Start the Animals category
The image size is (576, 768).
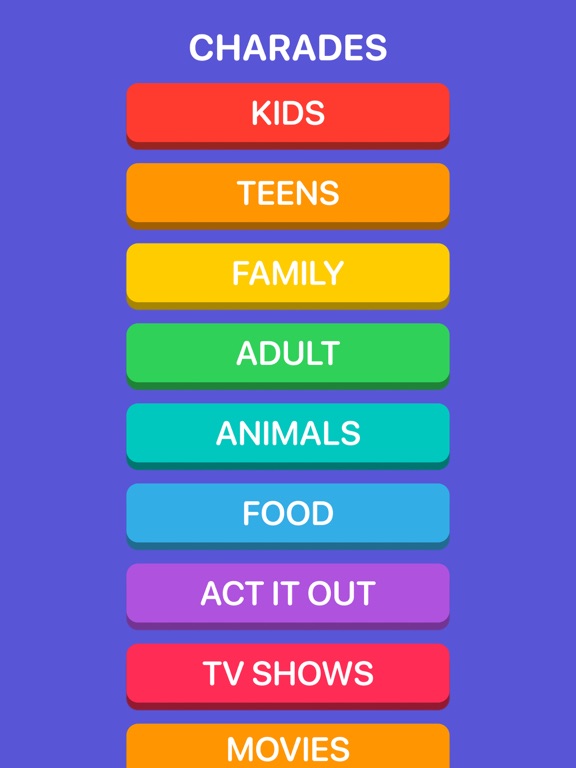coord(288,436)
